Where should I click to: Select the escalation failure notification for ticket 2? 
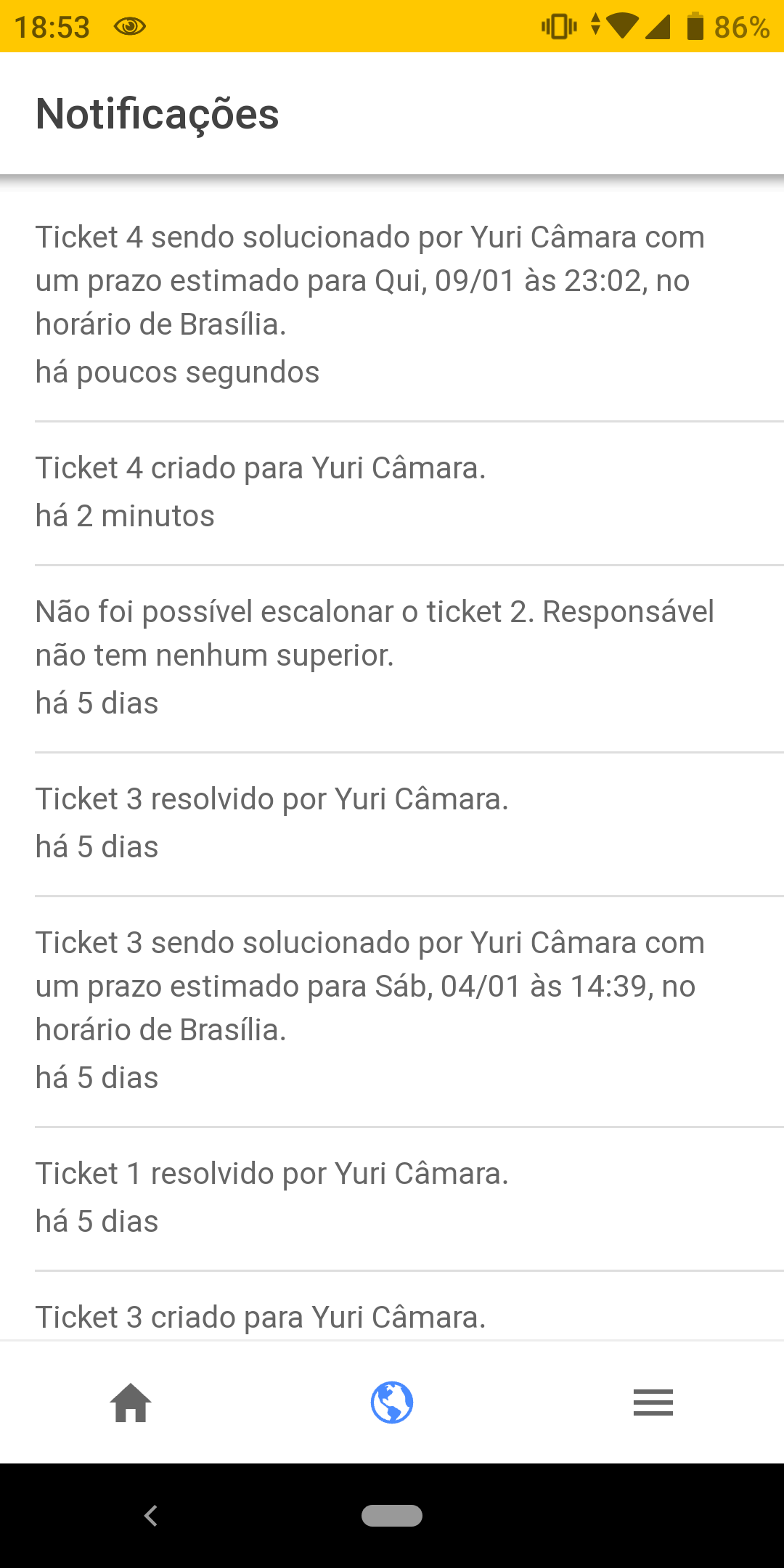[x=392, y=653]
